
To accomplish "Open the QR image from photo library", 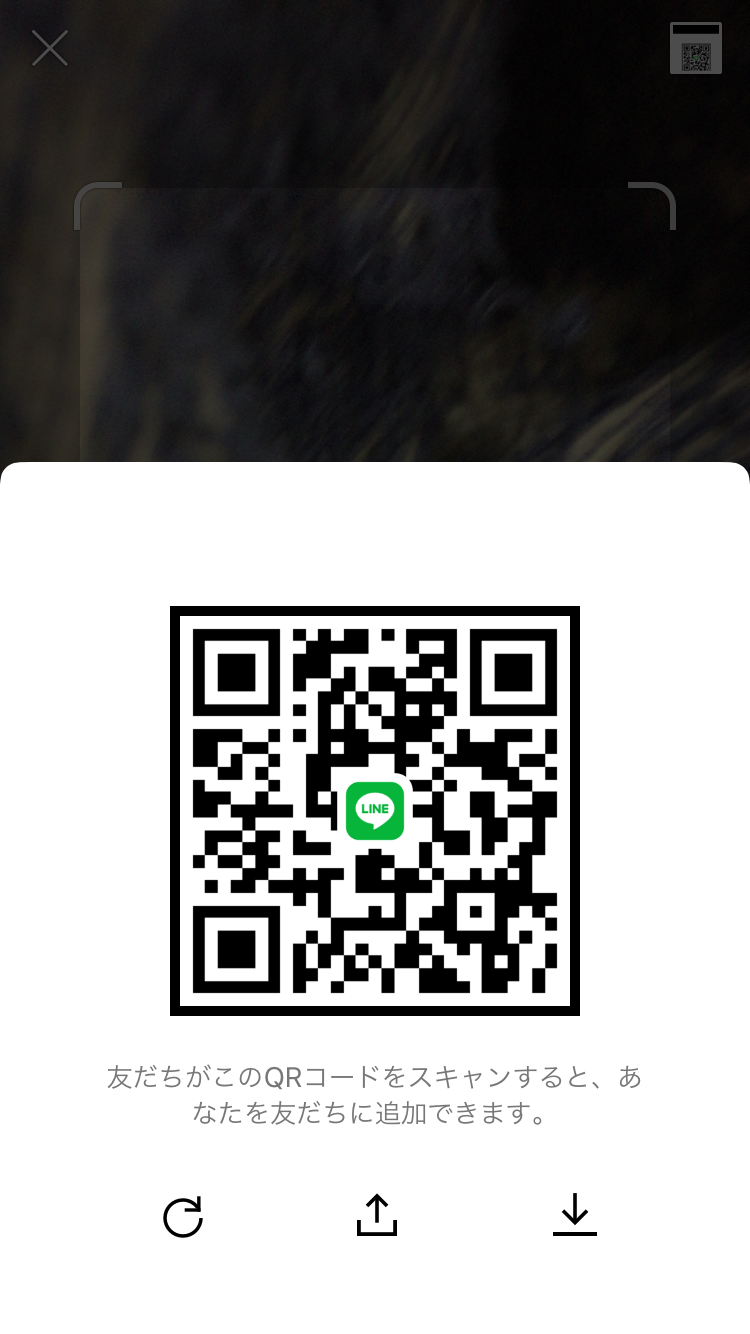I will tap(695, 48).
